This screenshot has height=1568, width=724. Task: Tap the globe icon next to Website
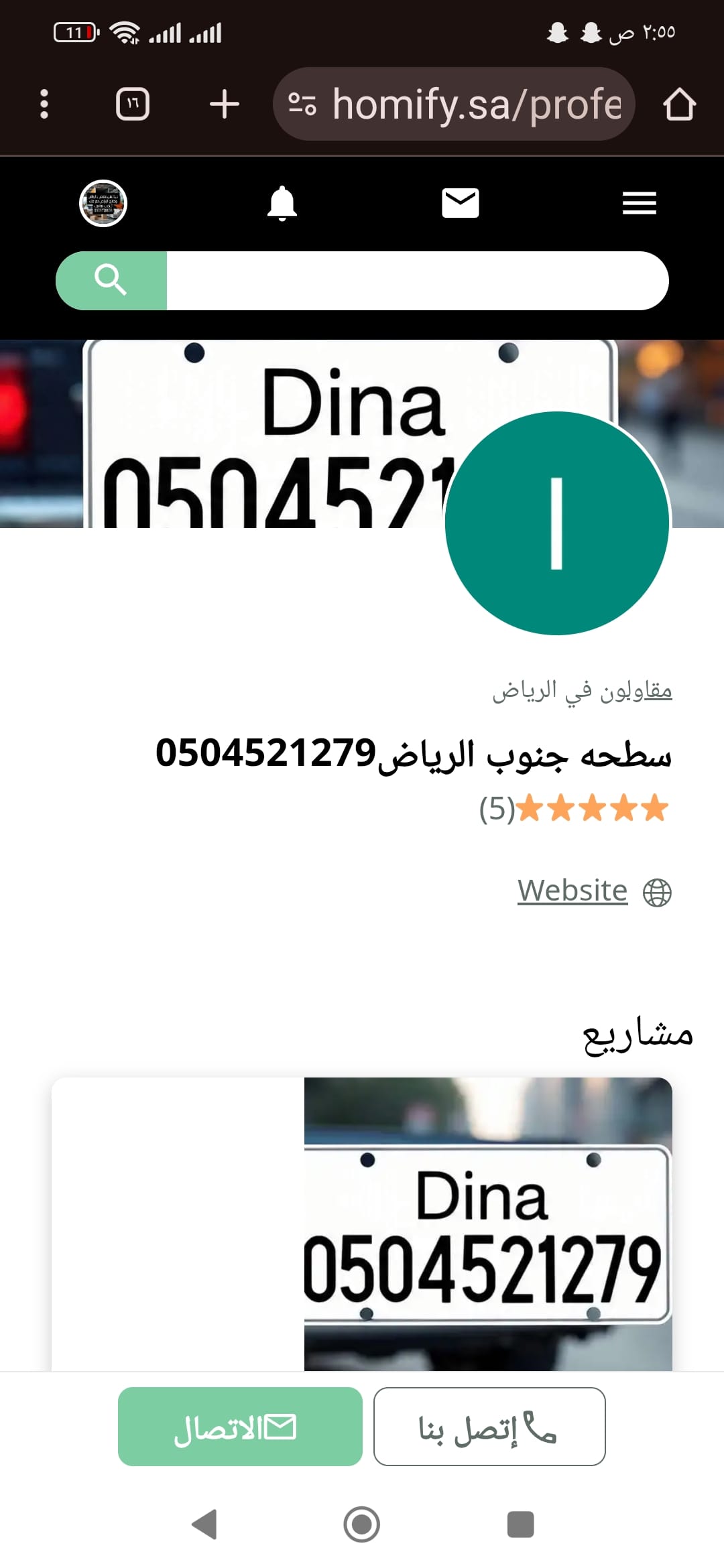click(656, 891)
